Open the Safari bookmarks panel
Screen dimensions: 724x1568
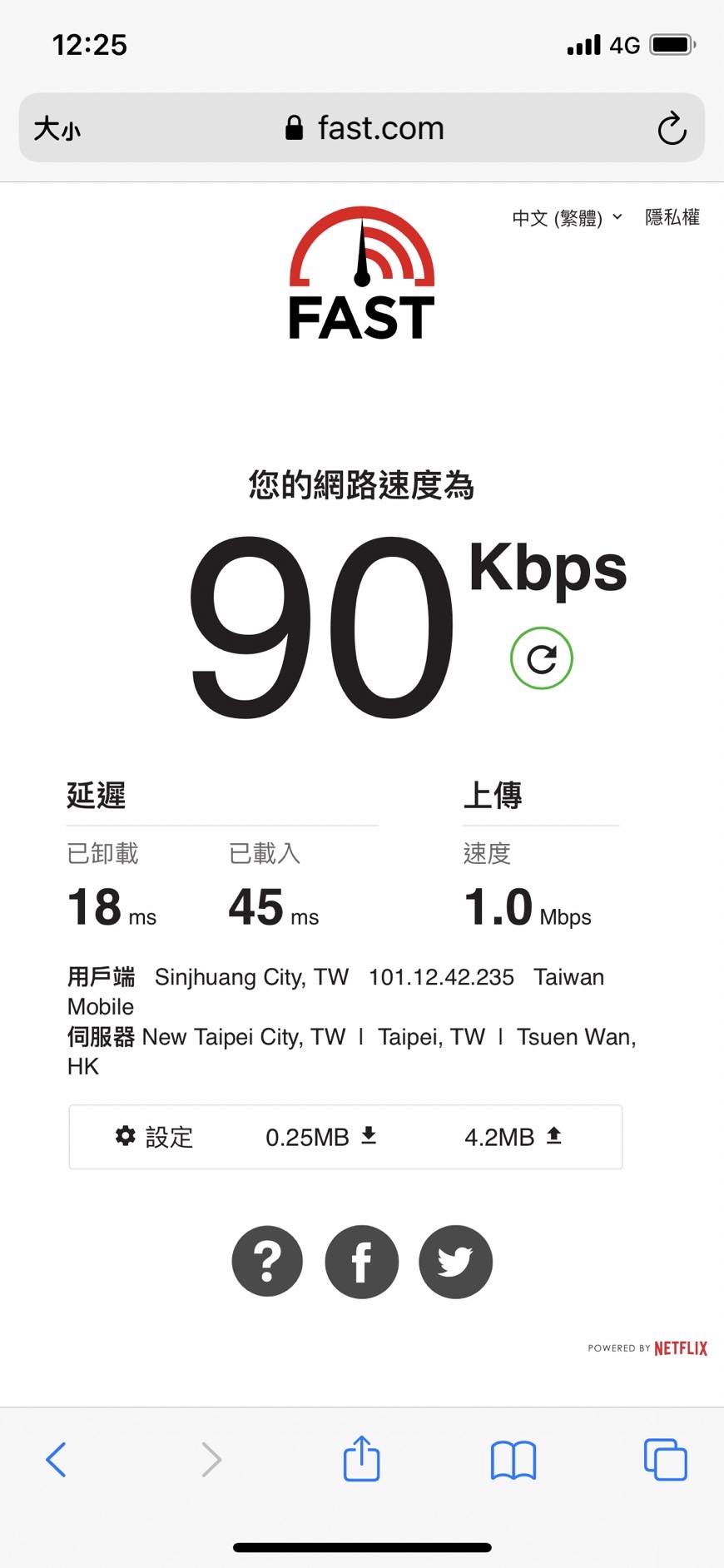(x=513, y=1459)
